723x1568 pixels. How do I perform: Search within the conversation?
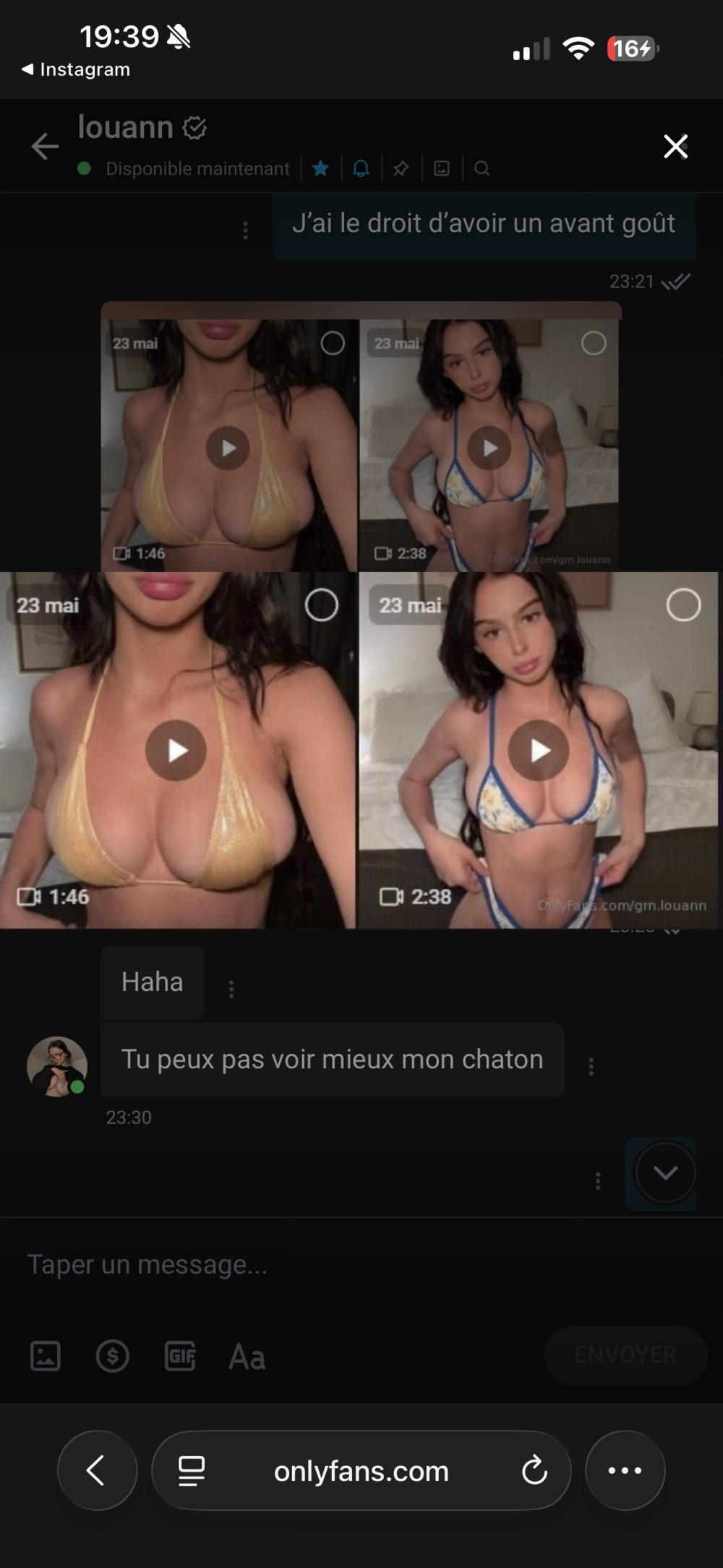pos(482,169)
